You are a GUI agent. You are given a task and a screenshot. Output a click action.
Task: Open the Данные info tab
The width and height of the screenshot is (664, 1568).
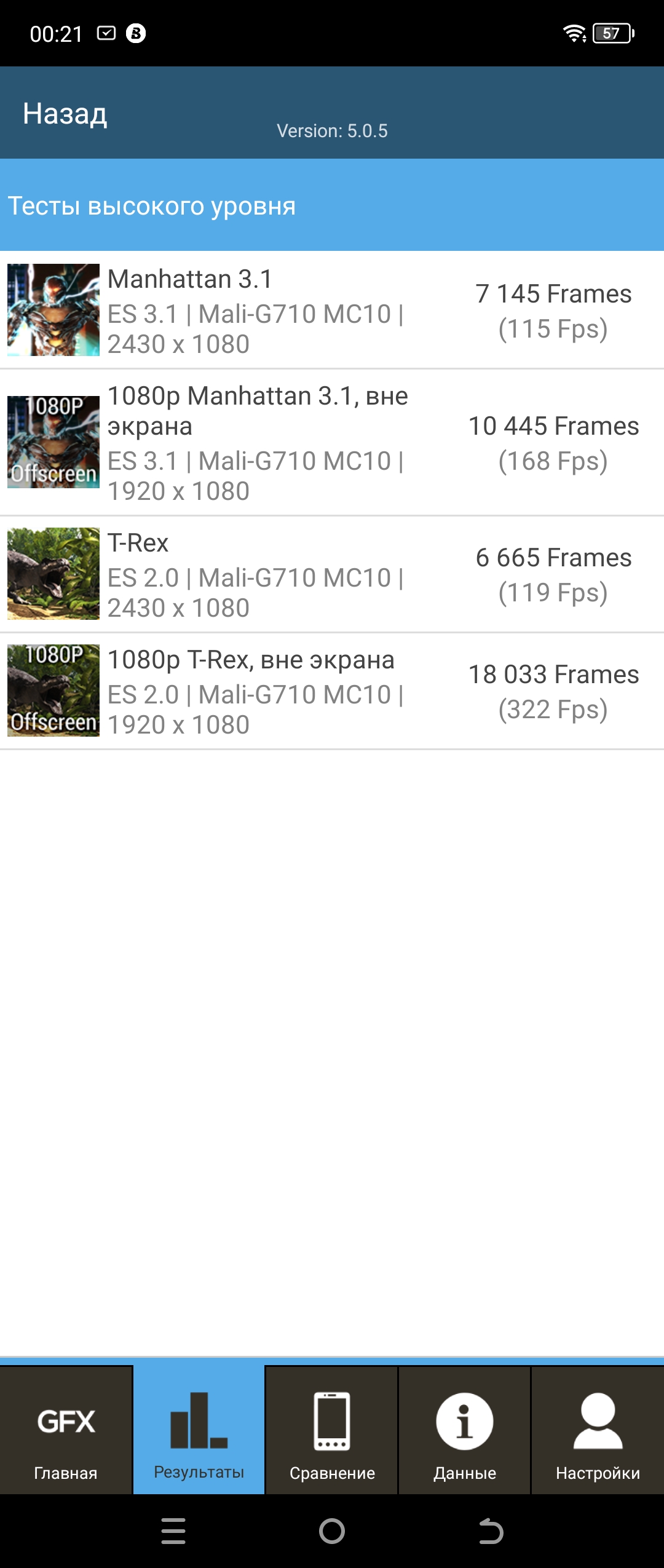465,1431
